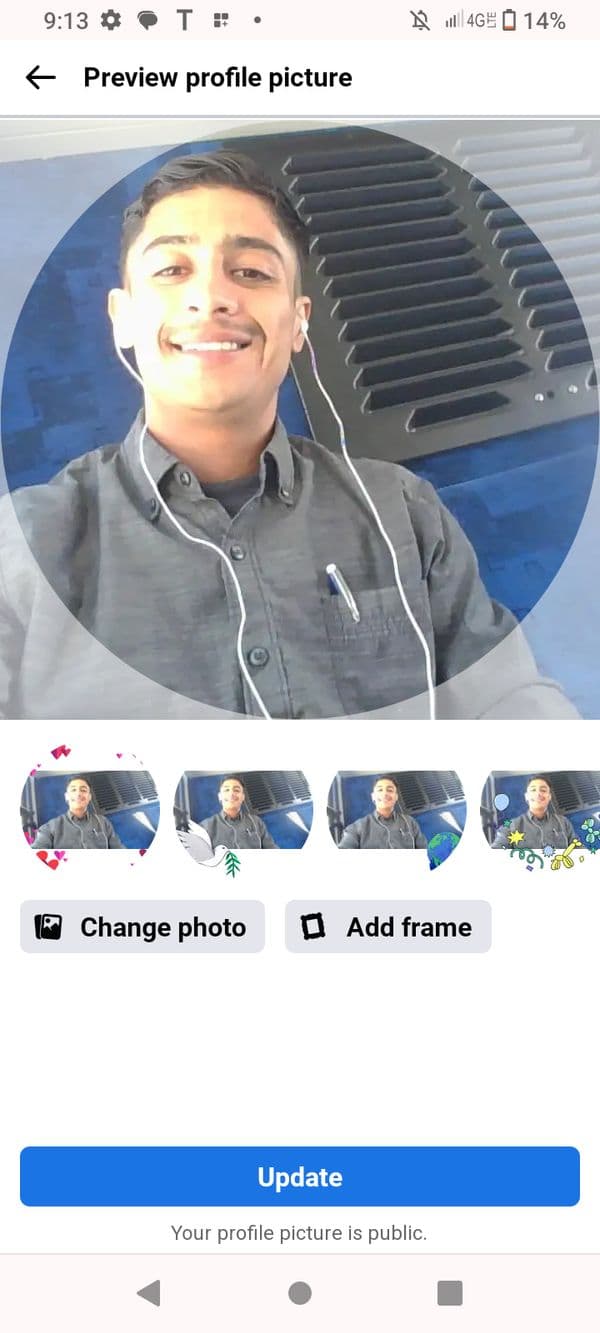600x1333 pixels.
Task: Choose the white dove frame thumbnail
Action: click(x=243, y=810)
